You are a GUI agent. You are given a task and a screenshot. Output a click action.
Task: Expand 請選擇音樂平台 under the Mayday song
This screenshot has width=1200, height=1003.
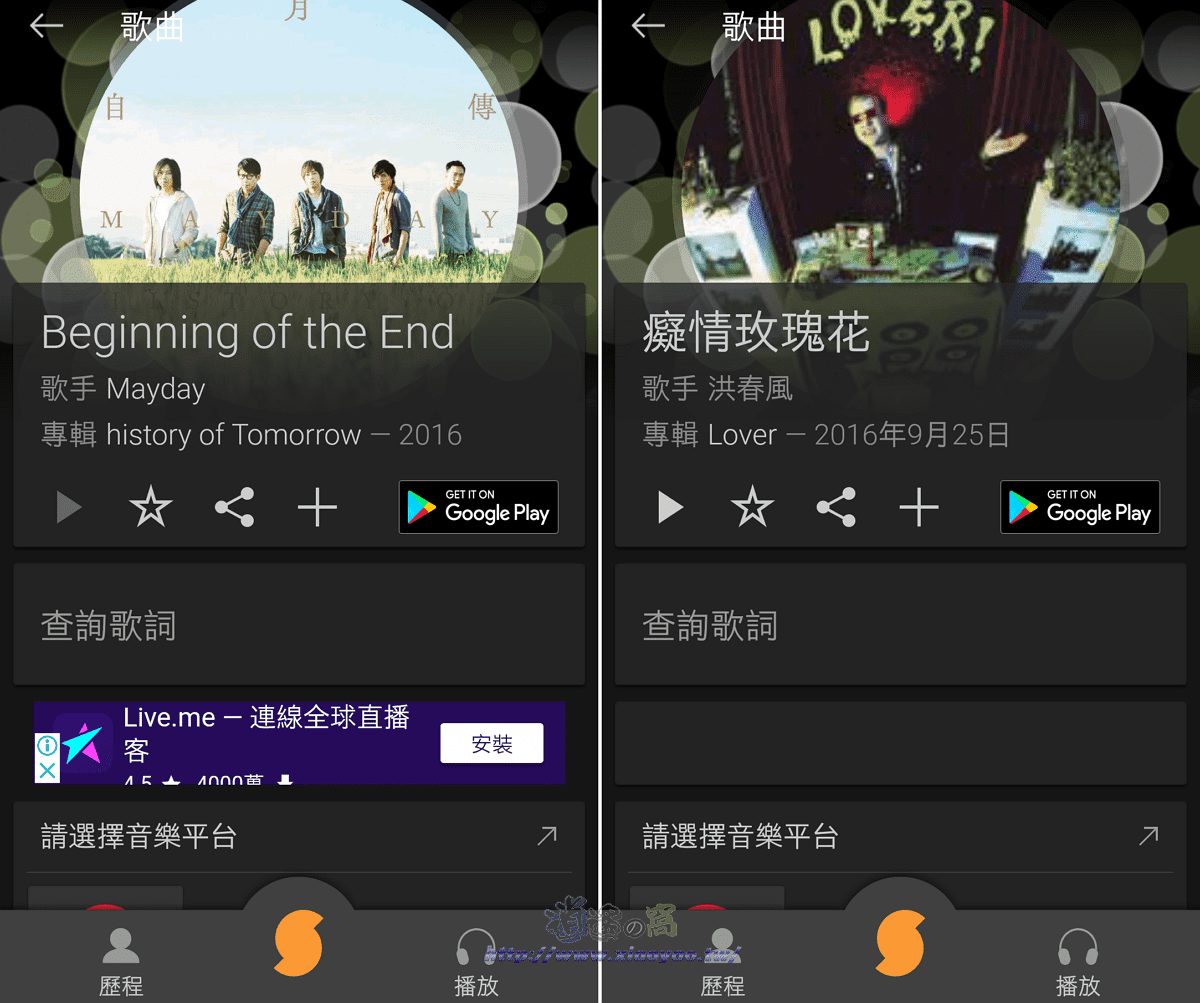click(x=546, y=836)
